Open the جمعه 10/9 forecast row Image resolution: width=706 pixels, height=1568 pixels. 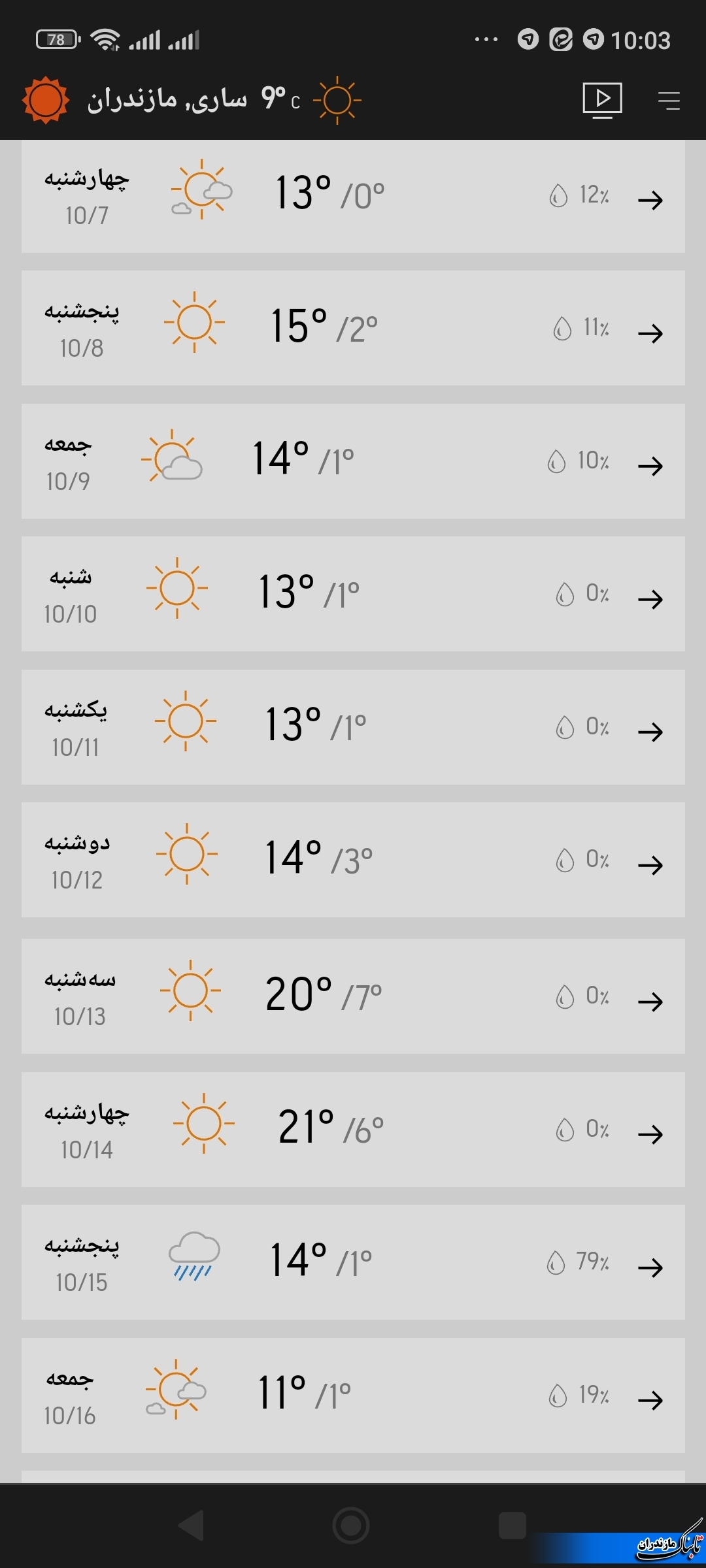coord(353,461)
